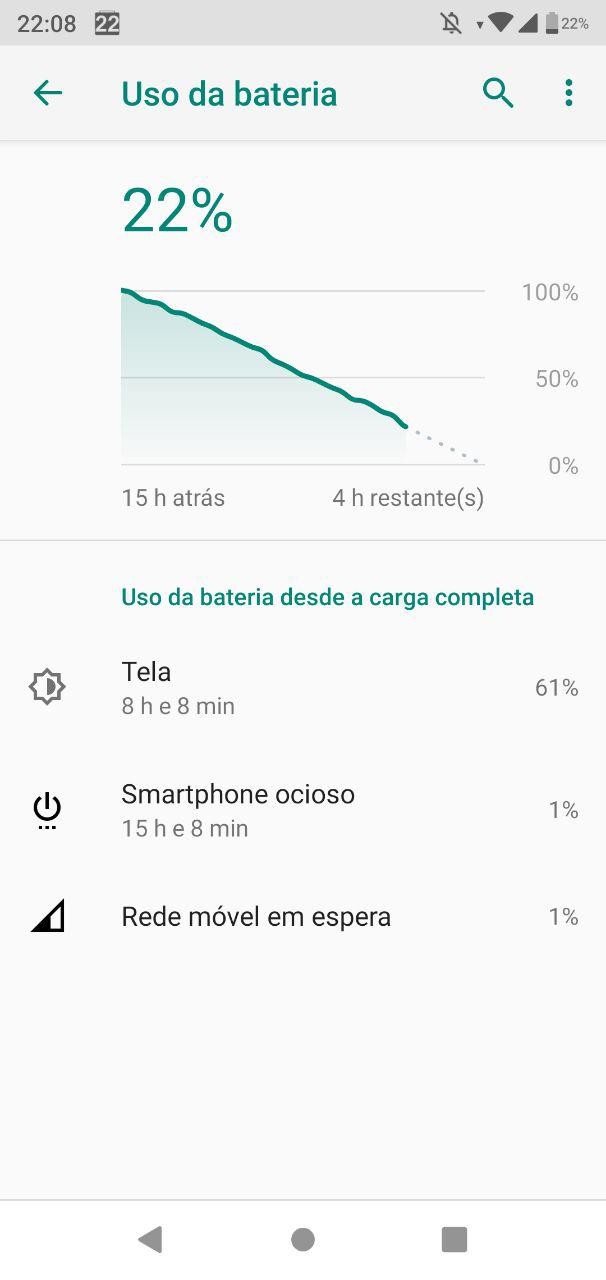This screenshot has width=606, height=1280.
Task: Open search in battery usage
Action: (x=497, y=94)
